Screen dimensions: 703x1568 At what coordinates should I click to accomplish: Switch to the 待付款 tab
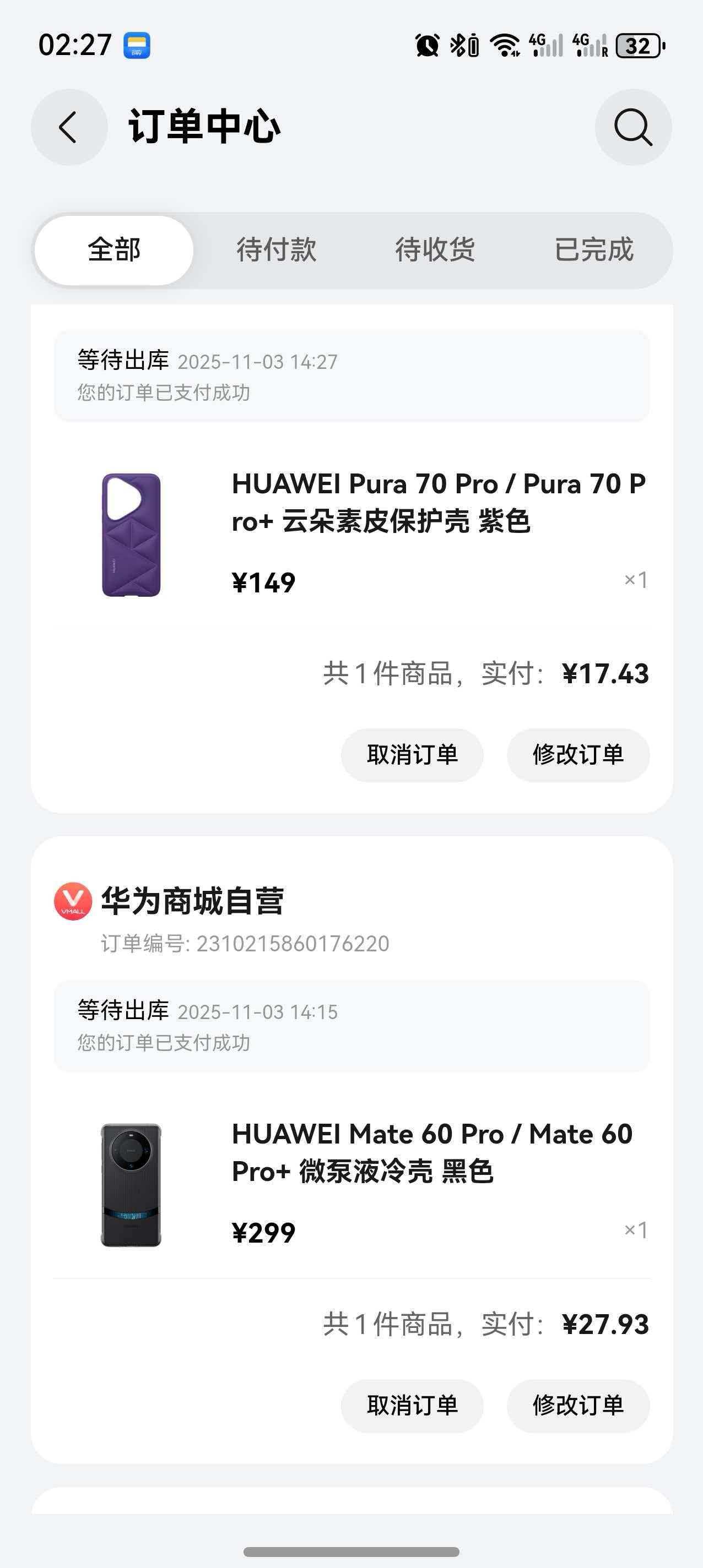[277, 249]
